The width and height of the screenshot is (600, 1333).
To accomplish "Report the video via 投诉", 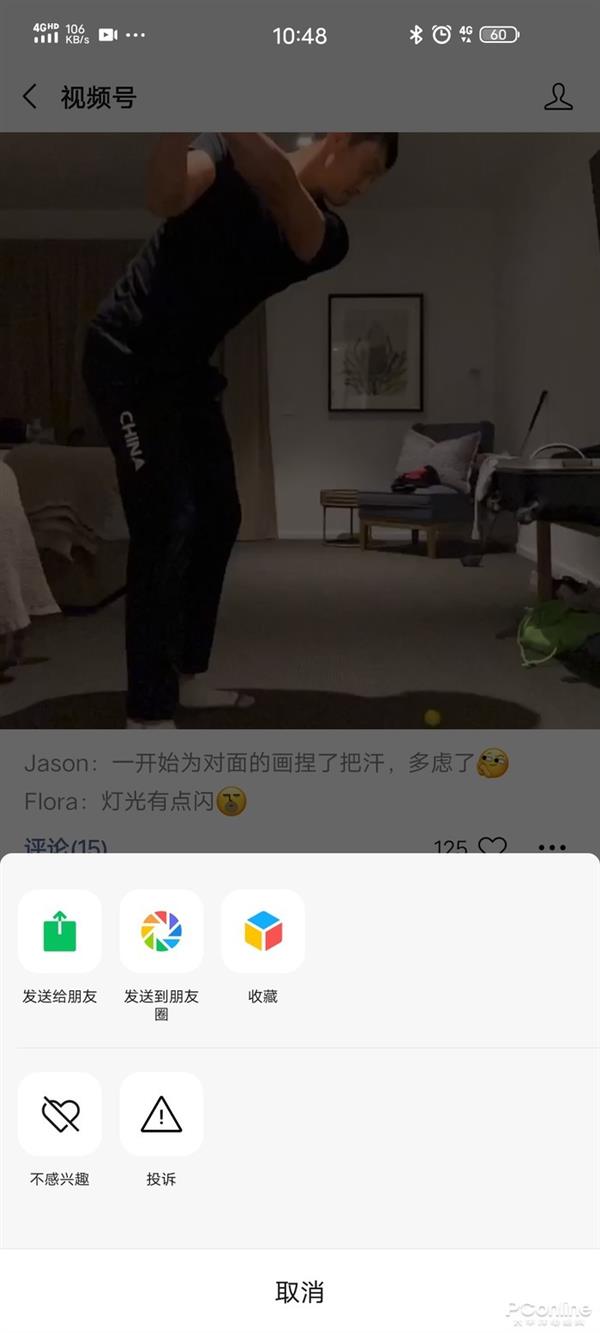I will click(161, 1114).
